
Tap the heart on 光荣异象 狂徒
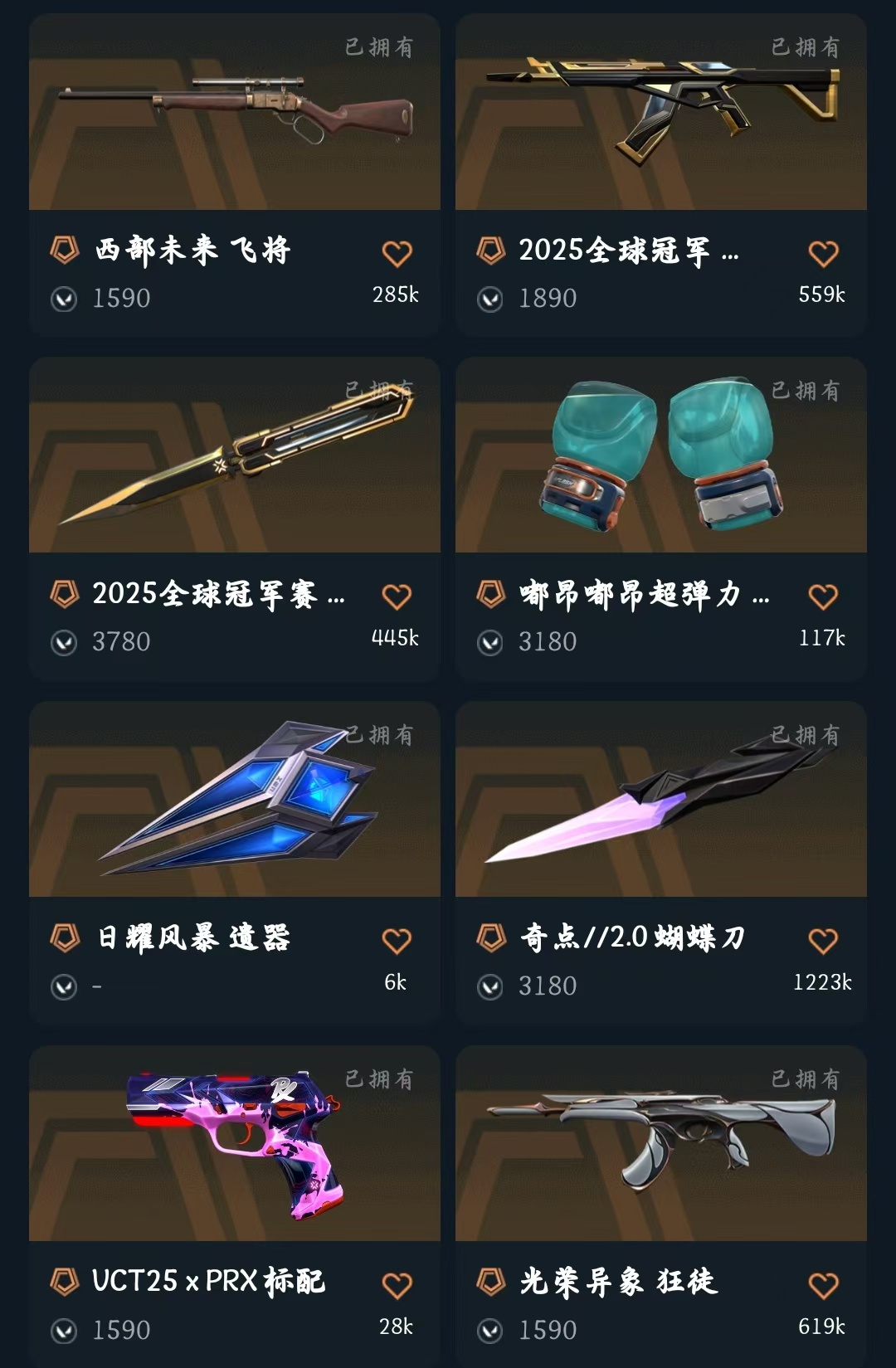[x=823, y=1286]
